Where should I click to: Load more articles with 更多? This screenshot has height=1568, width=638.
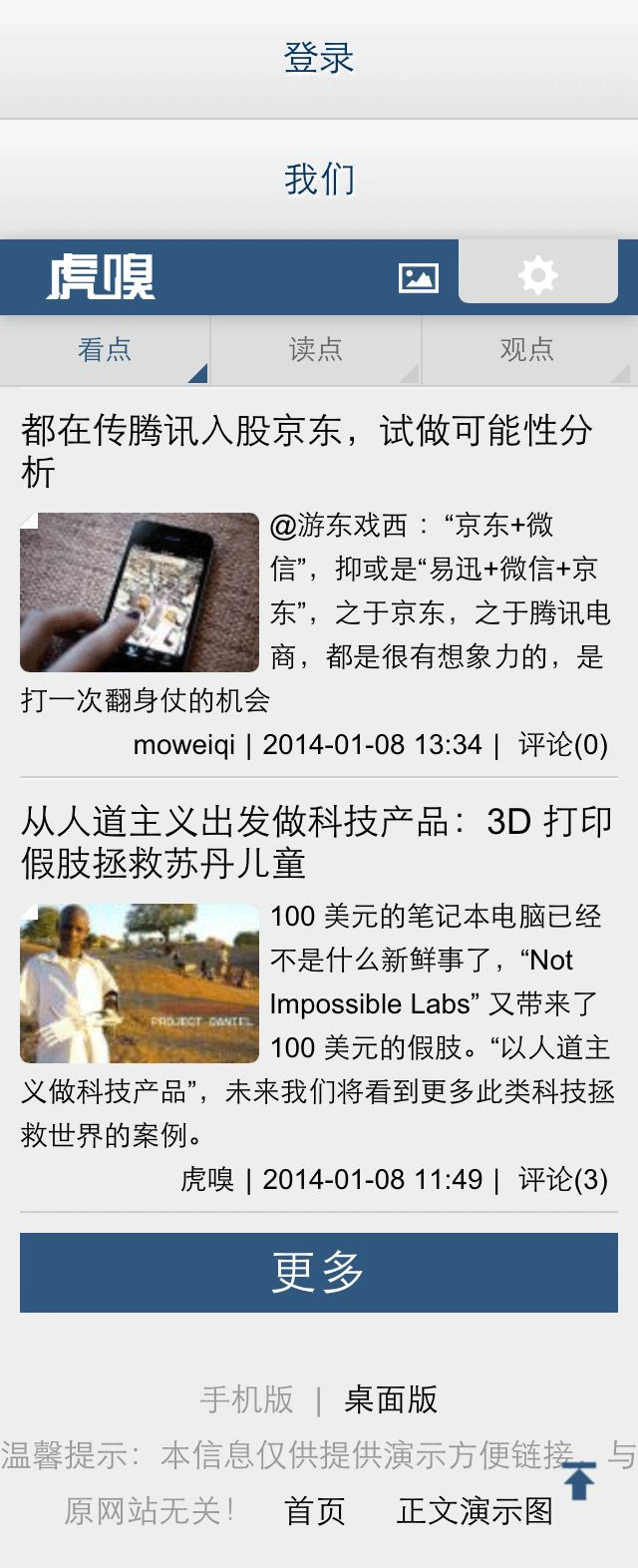(319, 1273)
